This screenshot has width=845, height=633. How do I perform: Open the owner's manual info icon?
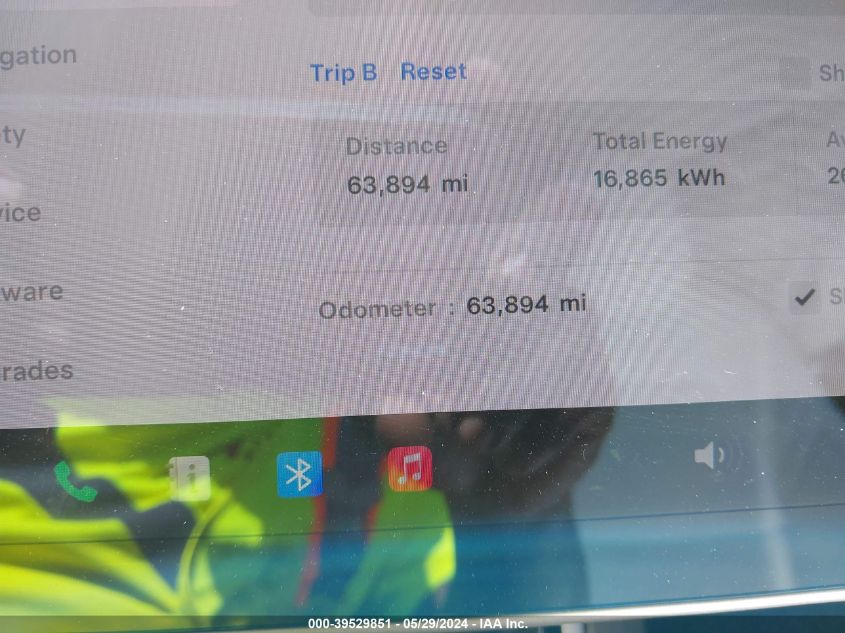(x=190, y=478)
